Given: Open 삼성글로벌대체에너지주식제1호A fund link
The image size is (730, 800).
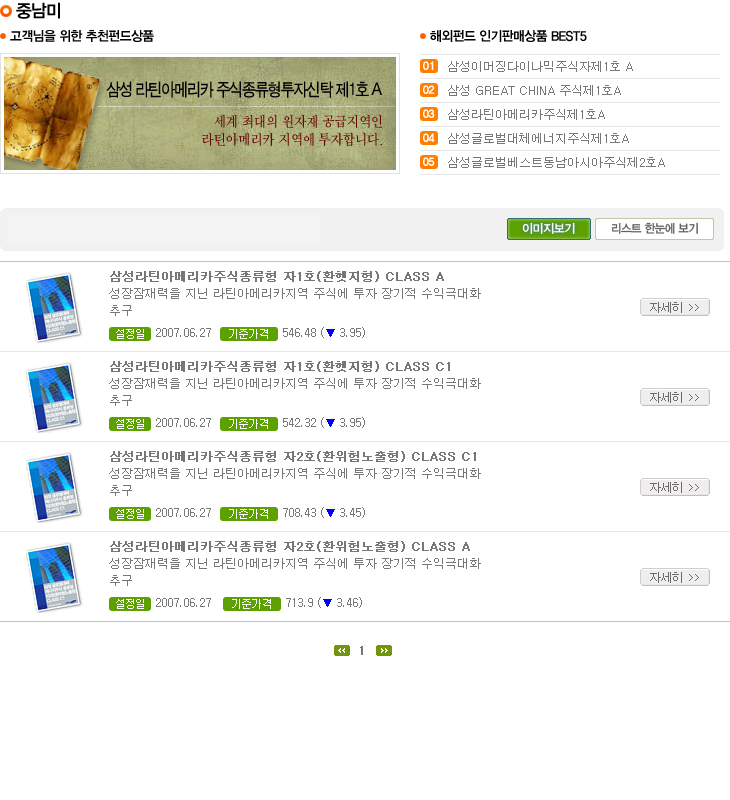Looking at the screenshot, I should click(x=538, y=138).
